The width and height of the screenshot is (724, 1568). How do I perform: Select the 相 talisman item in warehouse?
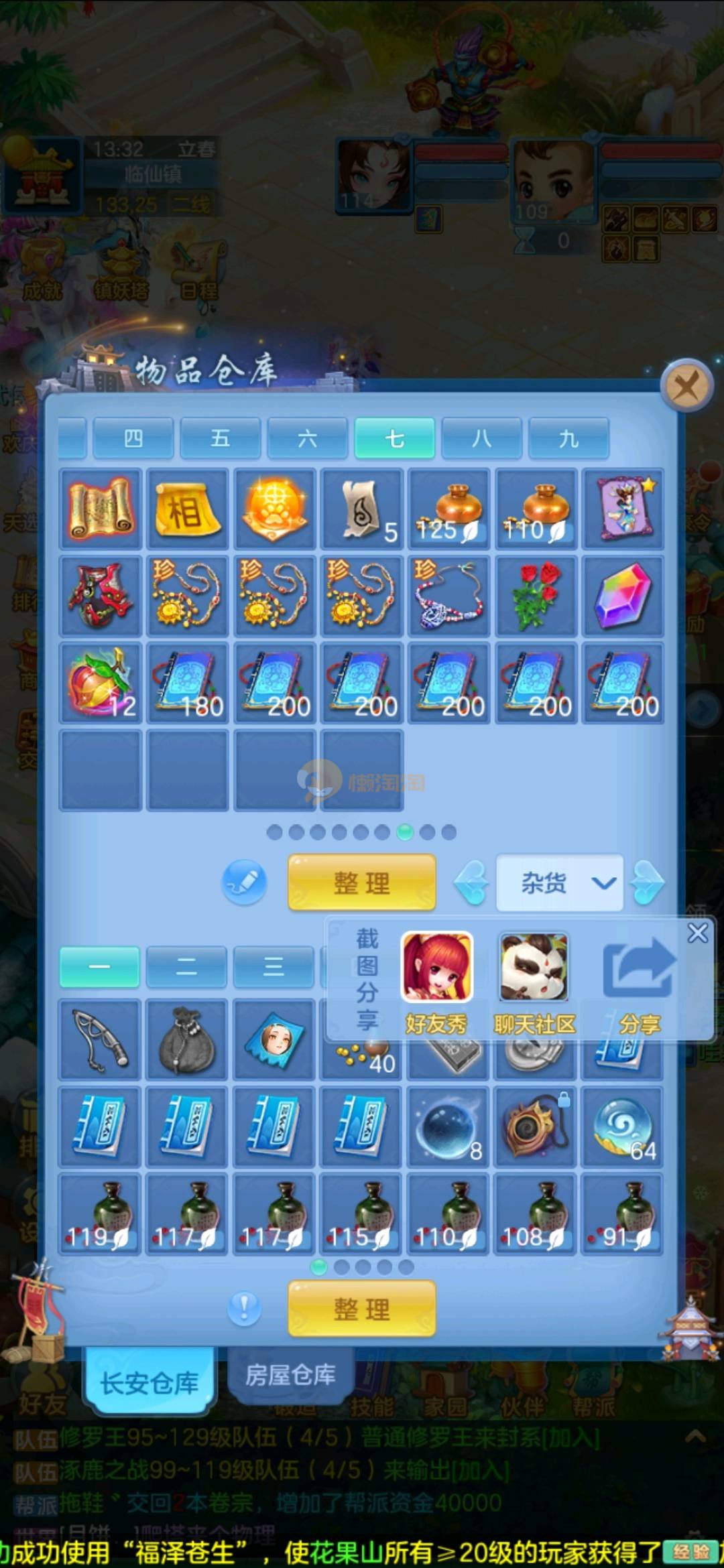(x=187, y=510)
